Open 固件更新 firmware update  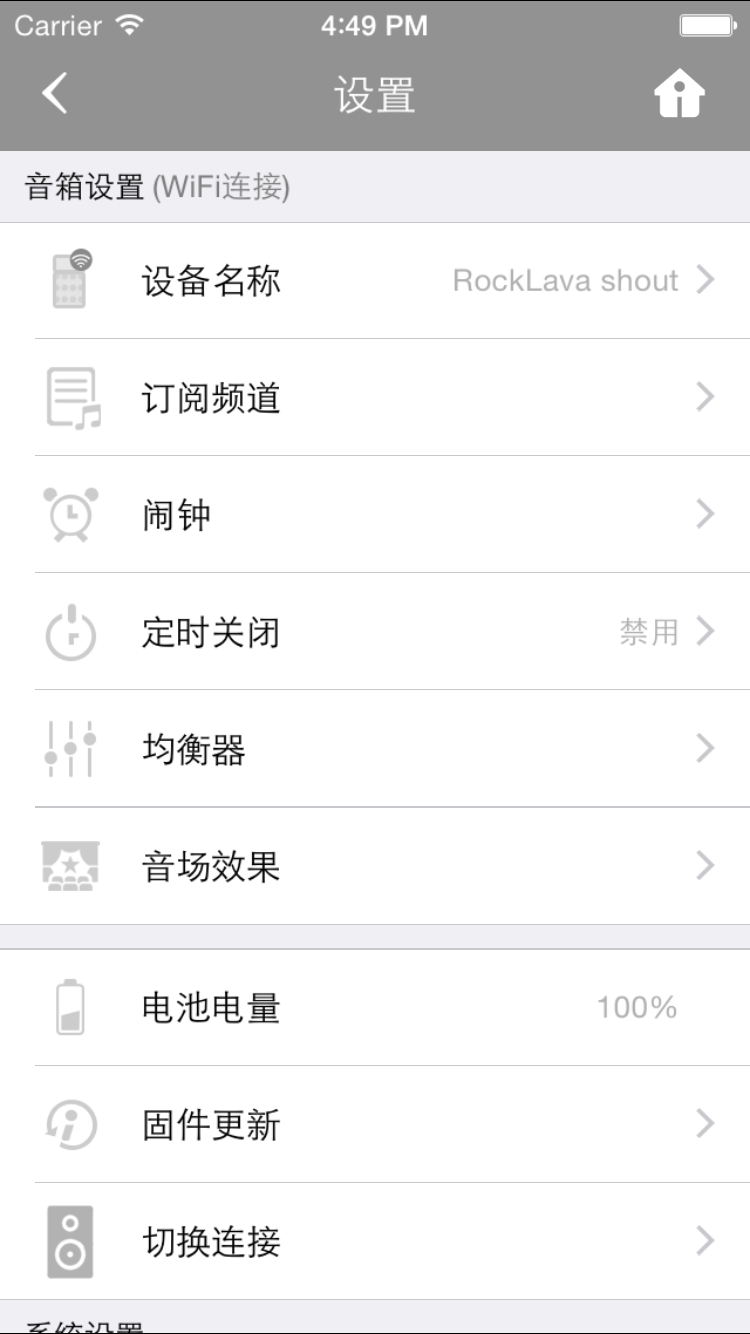coord(375,1125)
